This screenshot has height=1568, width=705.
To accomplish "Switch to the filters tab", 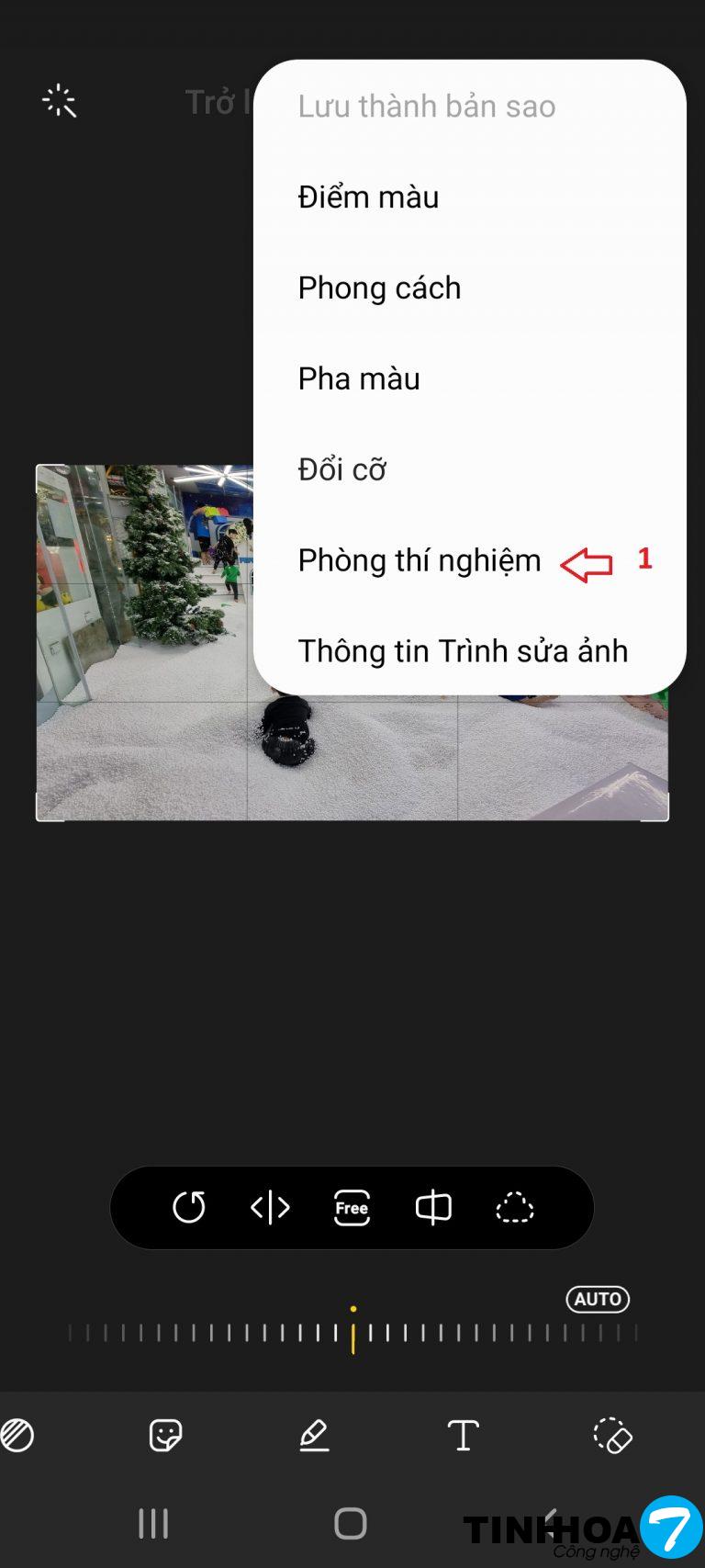I will pos(17,1435).
